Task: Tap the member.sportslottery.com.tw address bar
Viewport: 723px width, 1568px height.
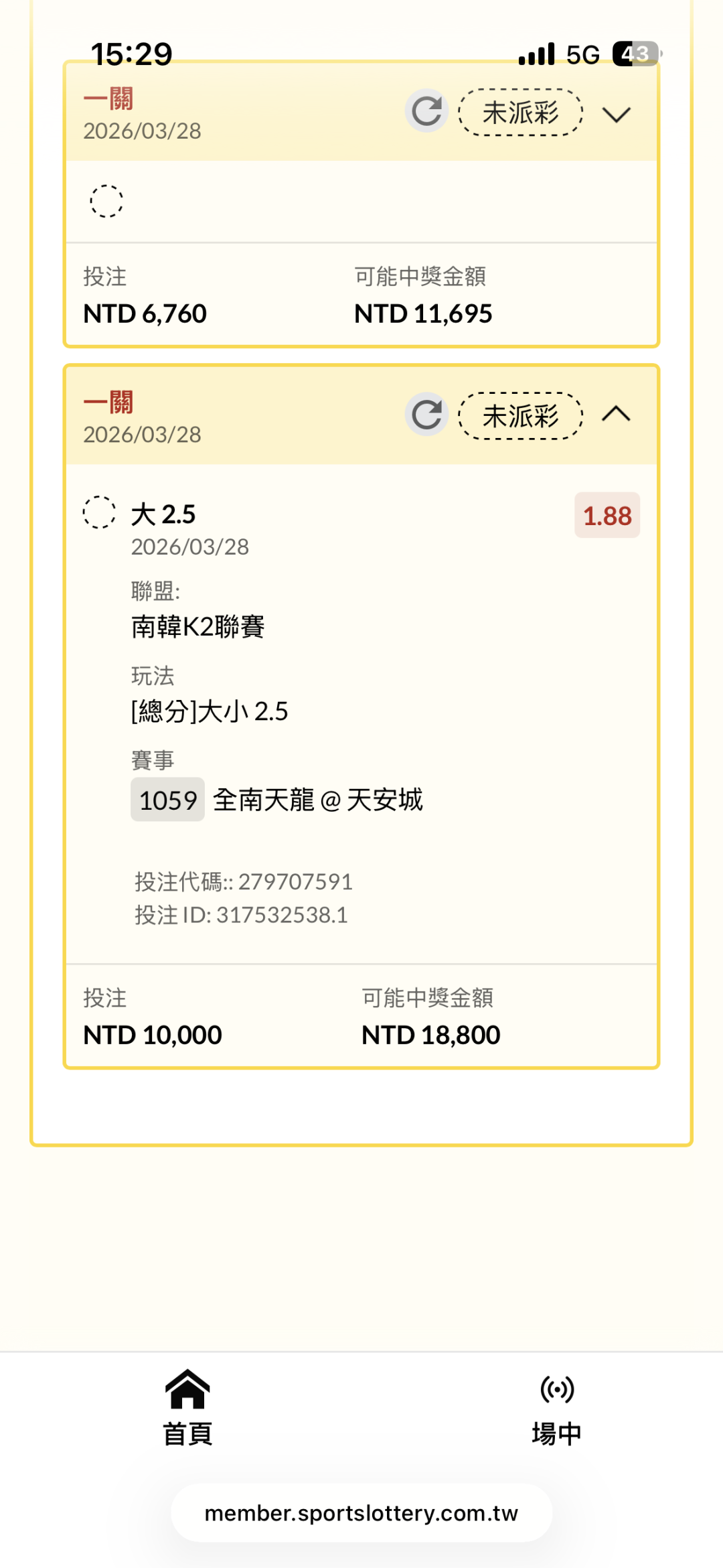Action: [361, 1513]
